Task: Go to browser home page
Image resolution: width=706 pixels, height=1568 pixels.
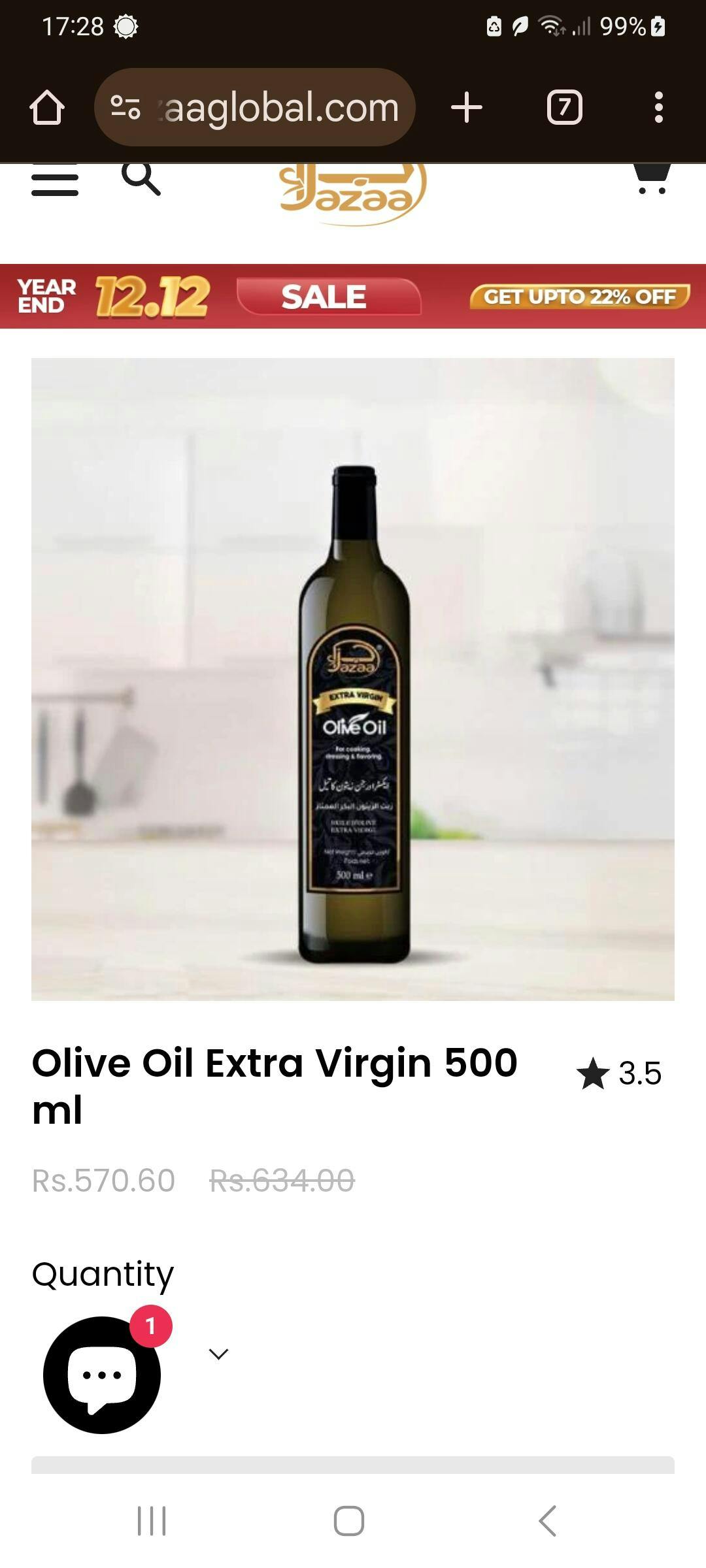Action: coord(47,107)
